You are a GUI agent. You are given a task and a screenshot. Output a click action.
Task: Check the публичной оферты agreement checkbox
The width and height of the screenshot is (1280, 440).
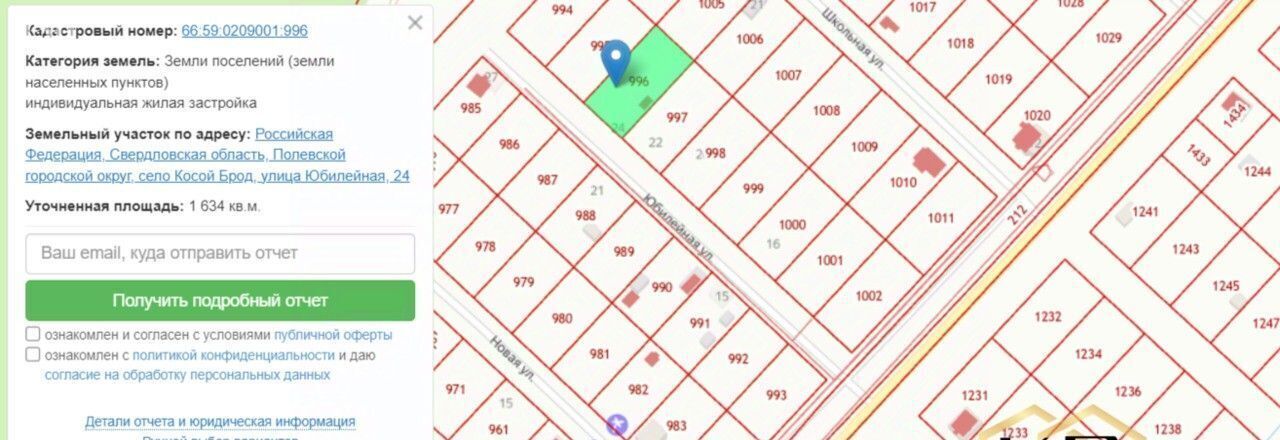(x=33, y=334)
